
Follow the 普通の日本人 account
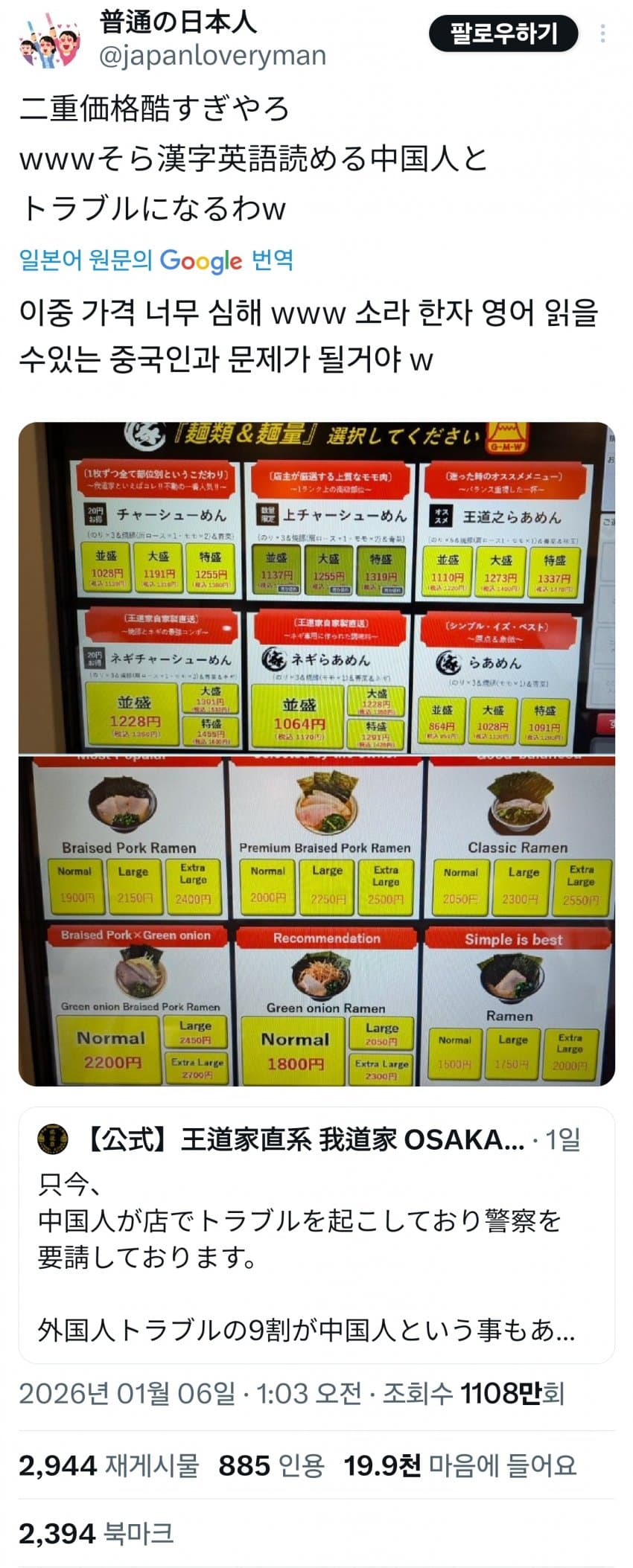(x=503, y=33)
